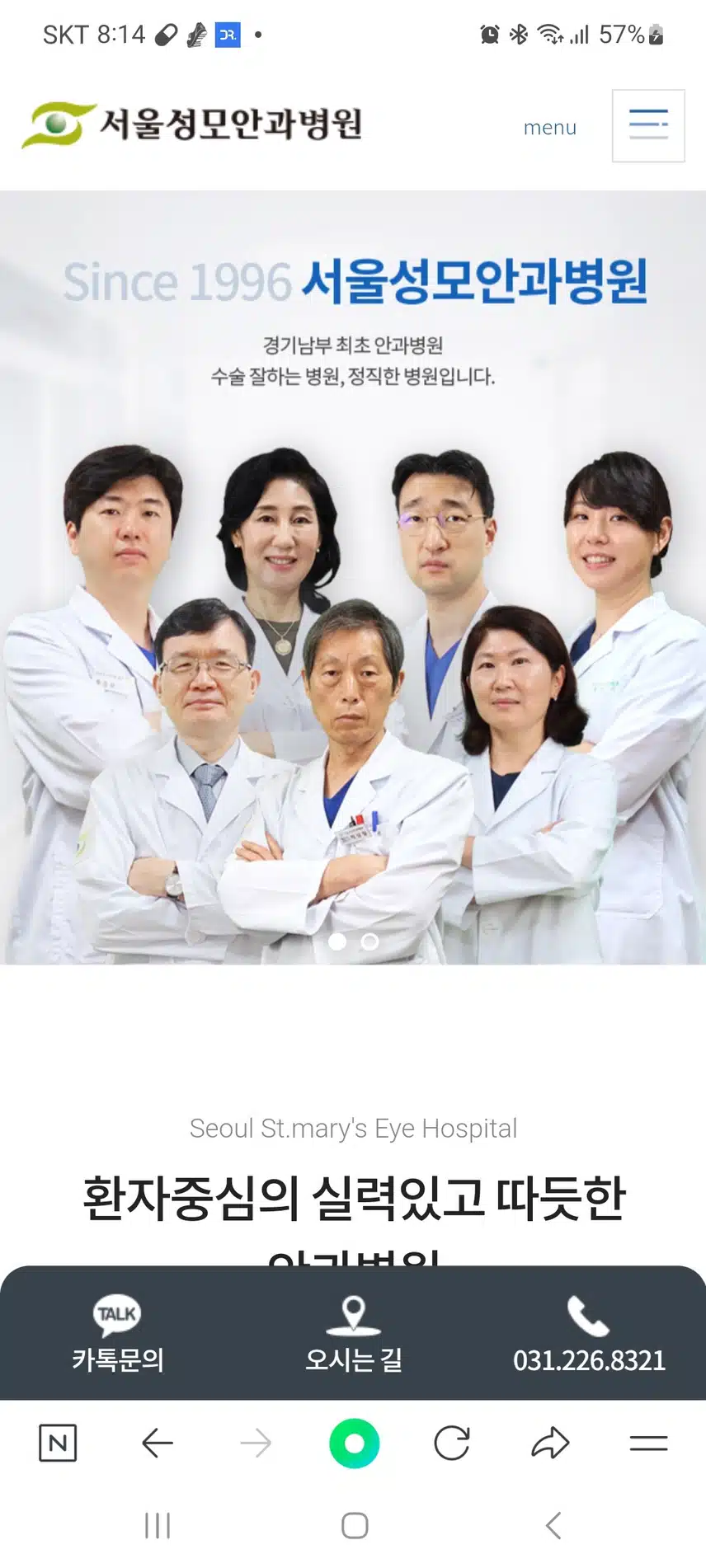Go to the phone home screen
The image size is (706, 1568).
point(354,1525)
